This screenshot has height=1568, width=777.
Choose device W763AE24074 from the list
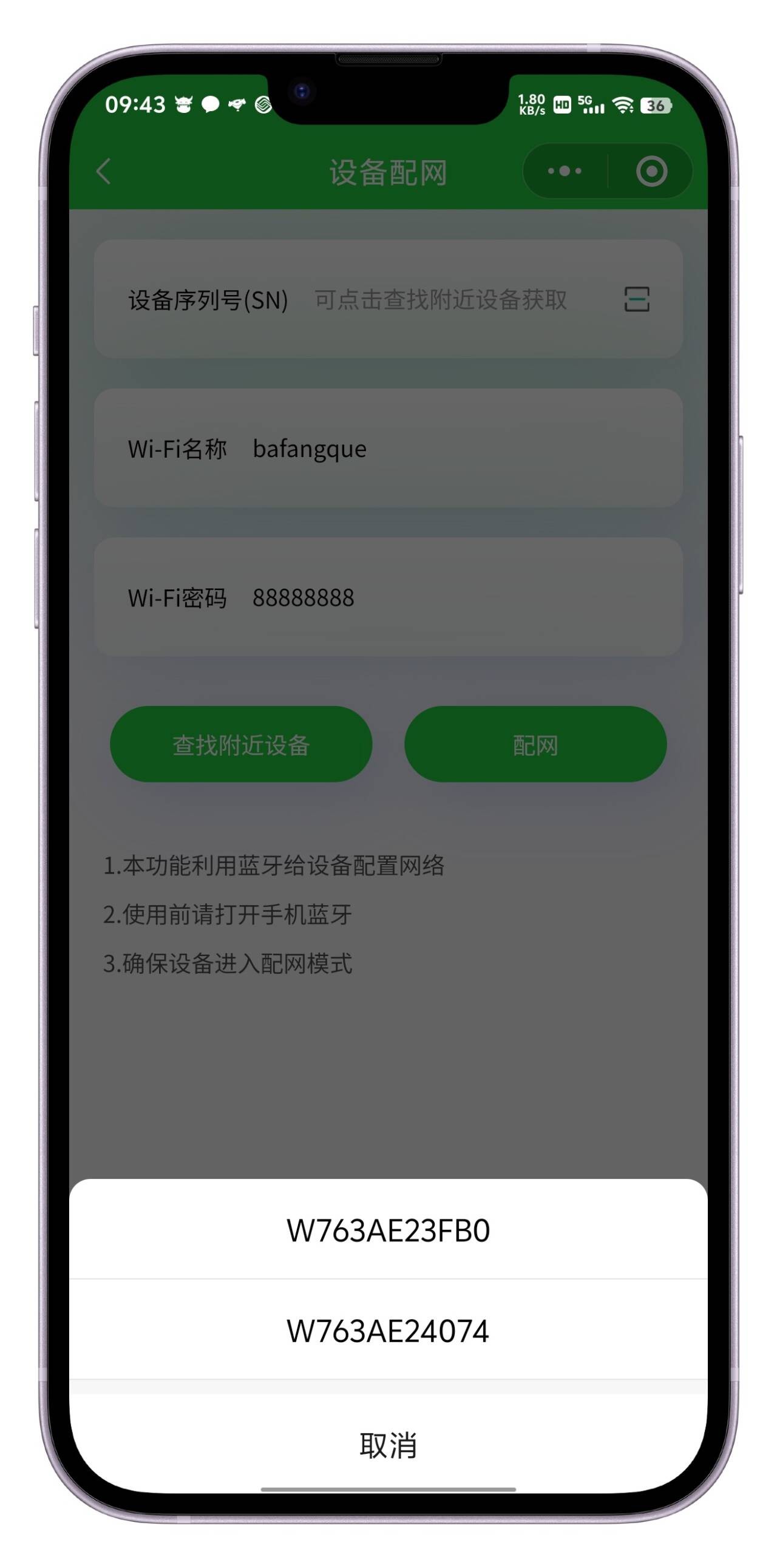click(x=388, y=1331)
